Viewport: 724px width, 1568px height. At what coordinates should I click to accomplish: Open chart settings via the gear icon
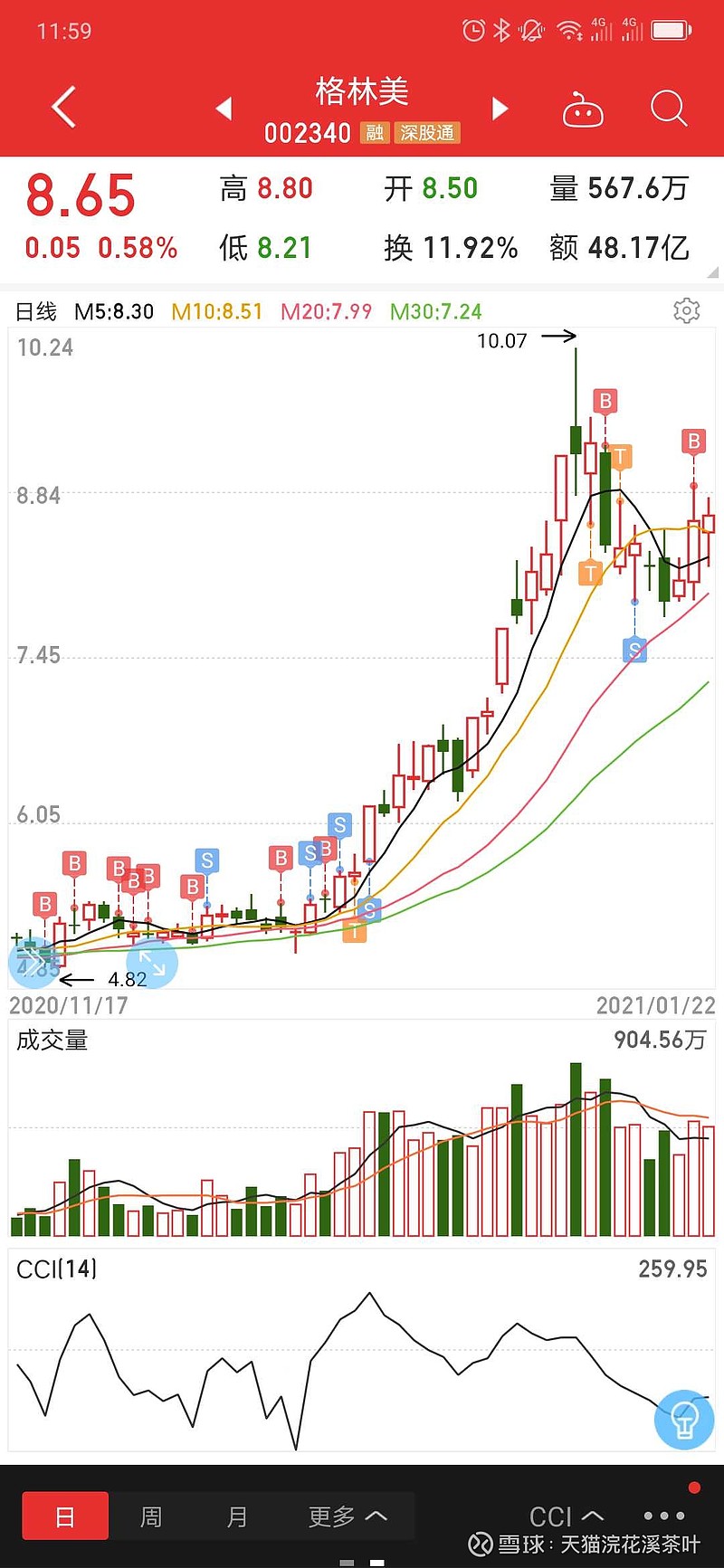pyautogui.click(x=686, y=311)
